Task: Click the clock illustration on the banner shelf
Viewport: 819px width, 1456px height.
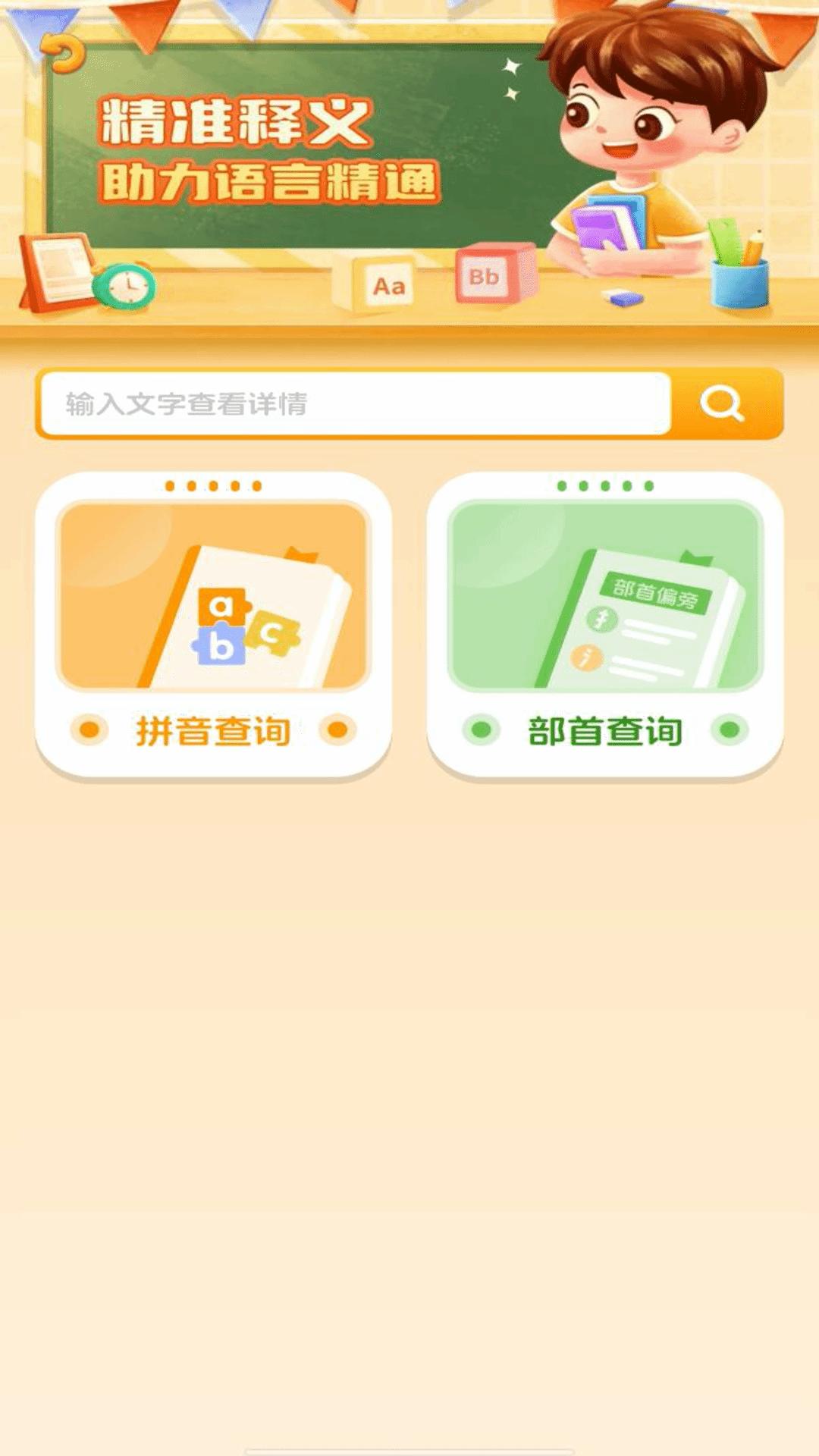Action: tap(124, 287)
